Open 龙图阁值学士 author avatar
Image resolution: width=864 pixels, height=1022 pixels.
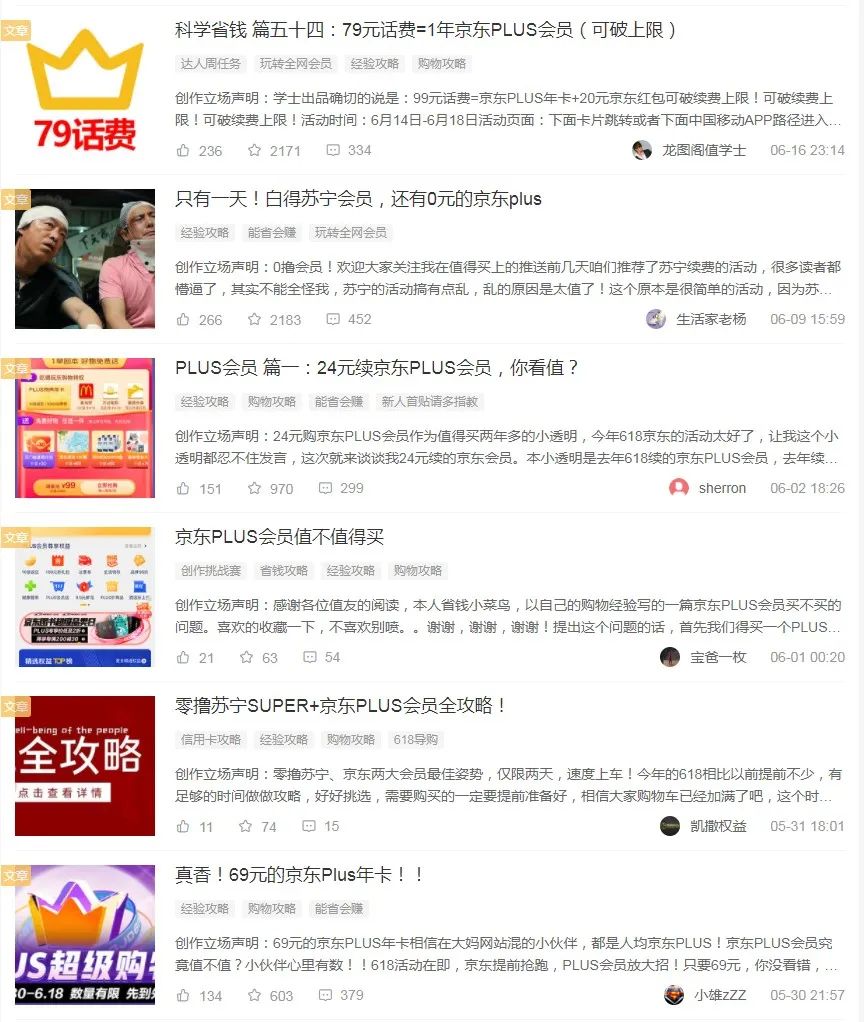point(642,149)
